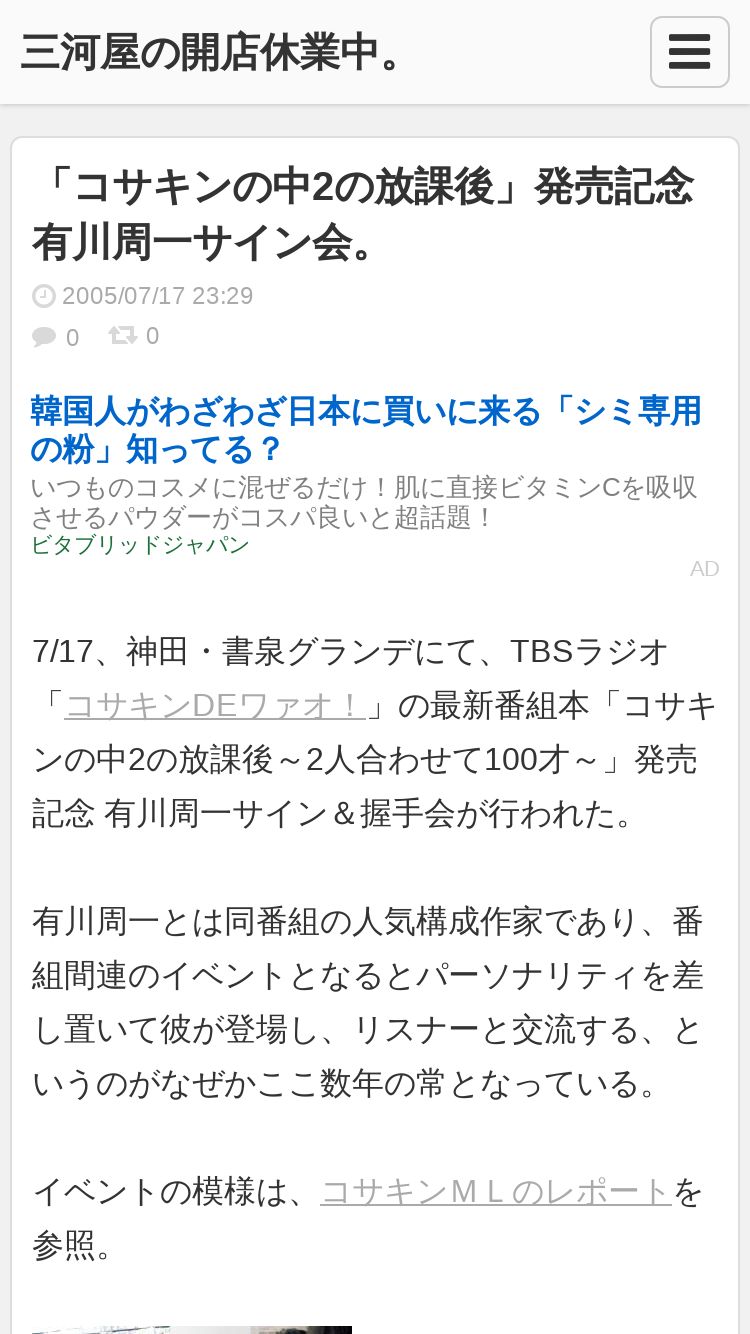The height and width of the screenshot is (1334, 750).
Task: Open the blog title 三河屋の開店休業中。
Action: (212, 53)
